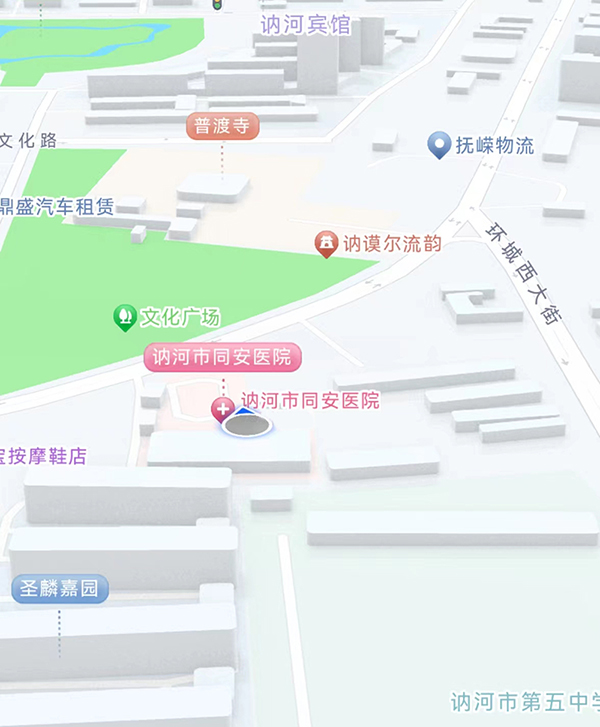Open the pink 讷河市同安医院 label bubble
600x727 pixels.
pyautogui.click(x=222, y=357)
